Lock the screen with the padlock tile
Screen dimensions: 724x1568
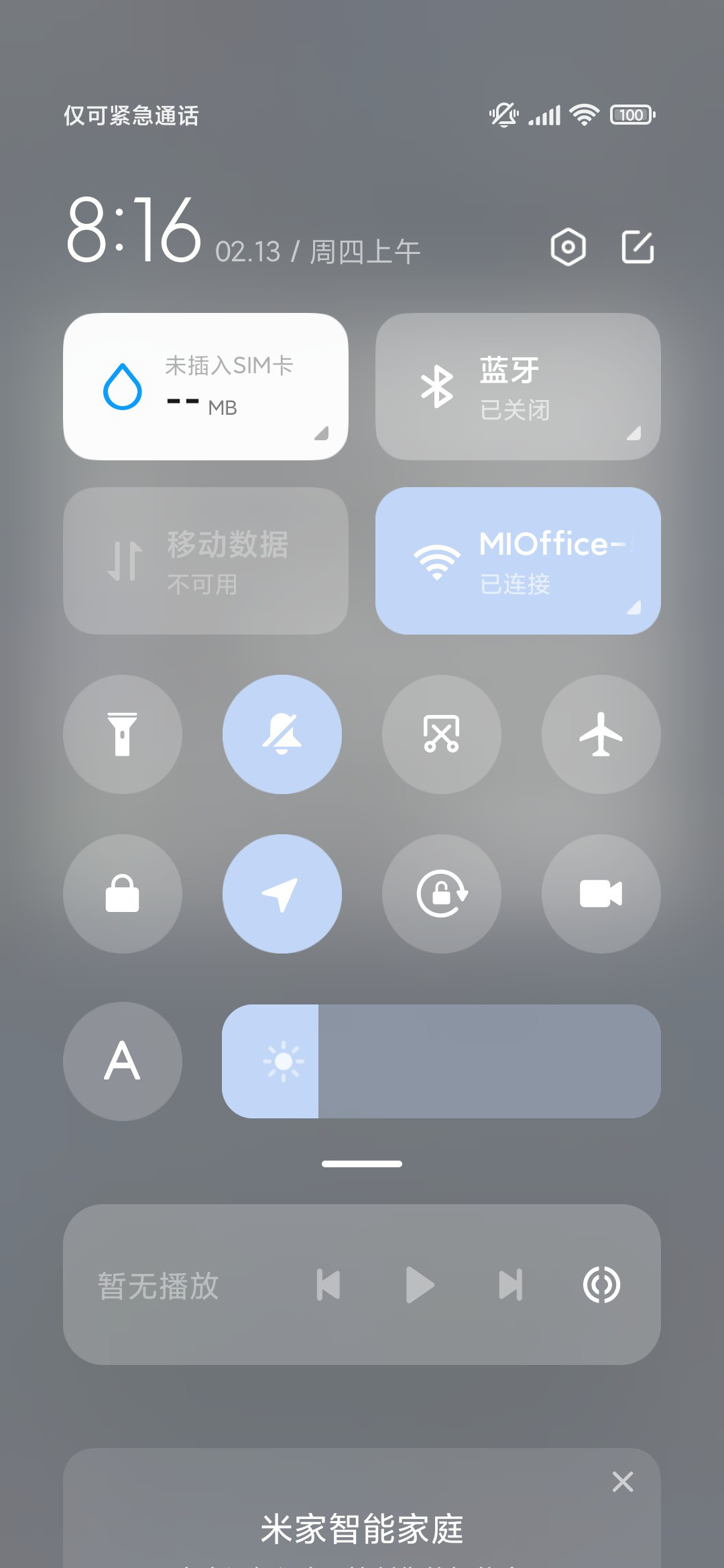(123, 894)
